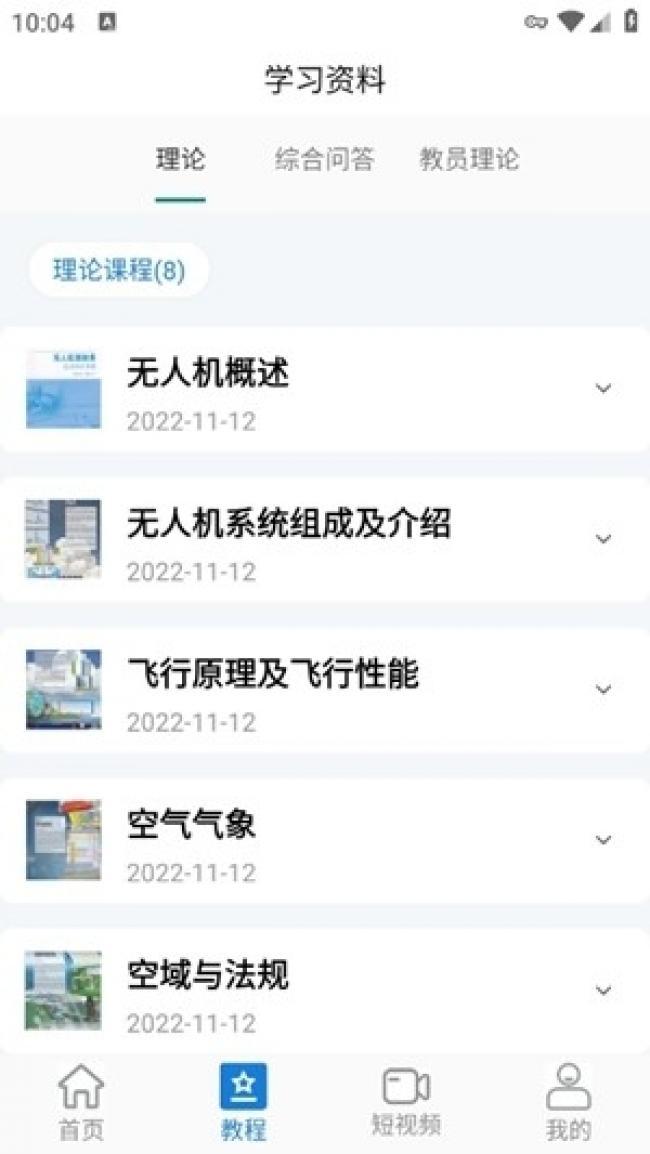
Task: Switch to the 教员理论 tab
Action: coord(470,159)
